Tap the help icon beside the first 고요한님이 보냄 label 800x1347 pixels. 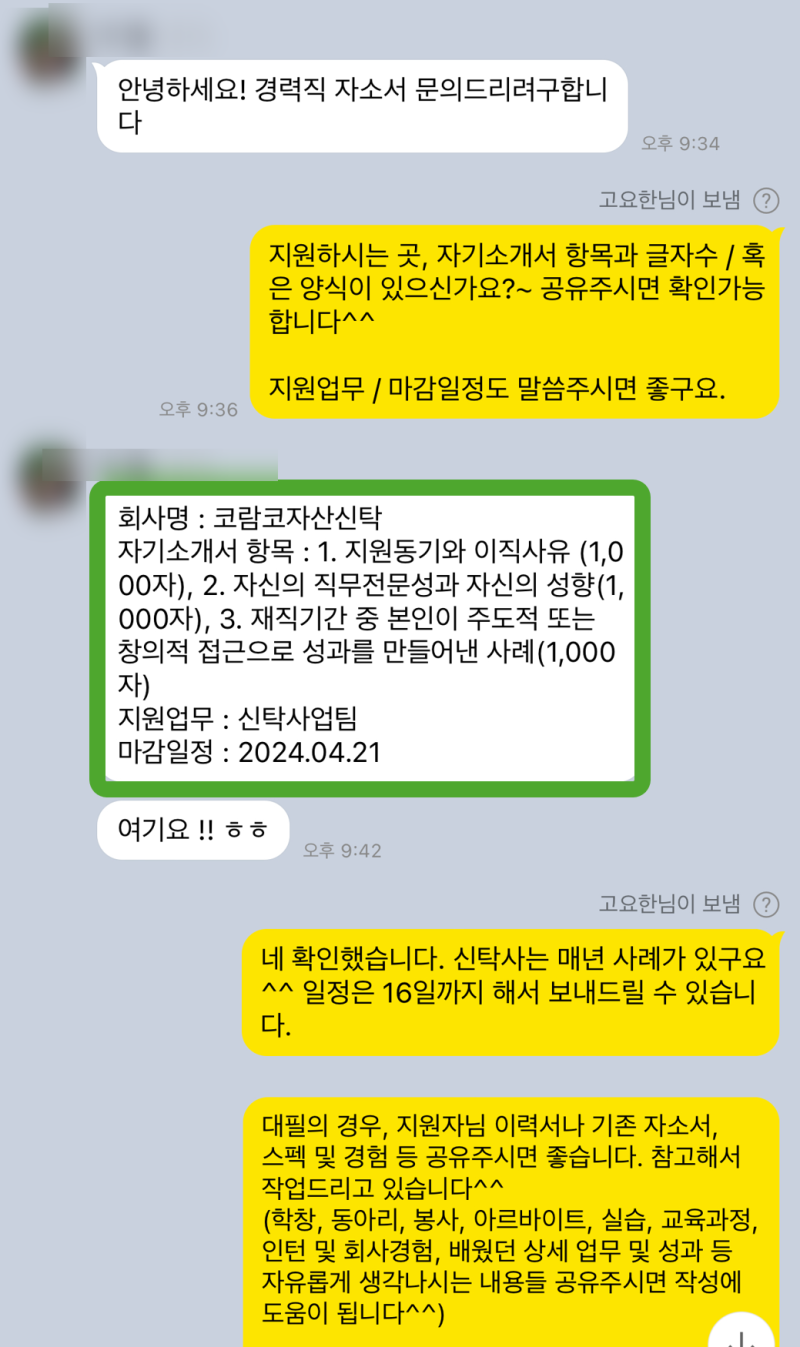(x=765, y=201)
